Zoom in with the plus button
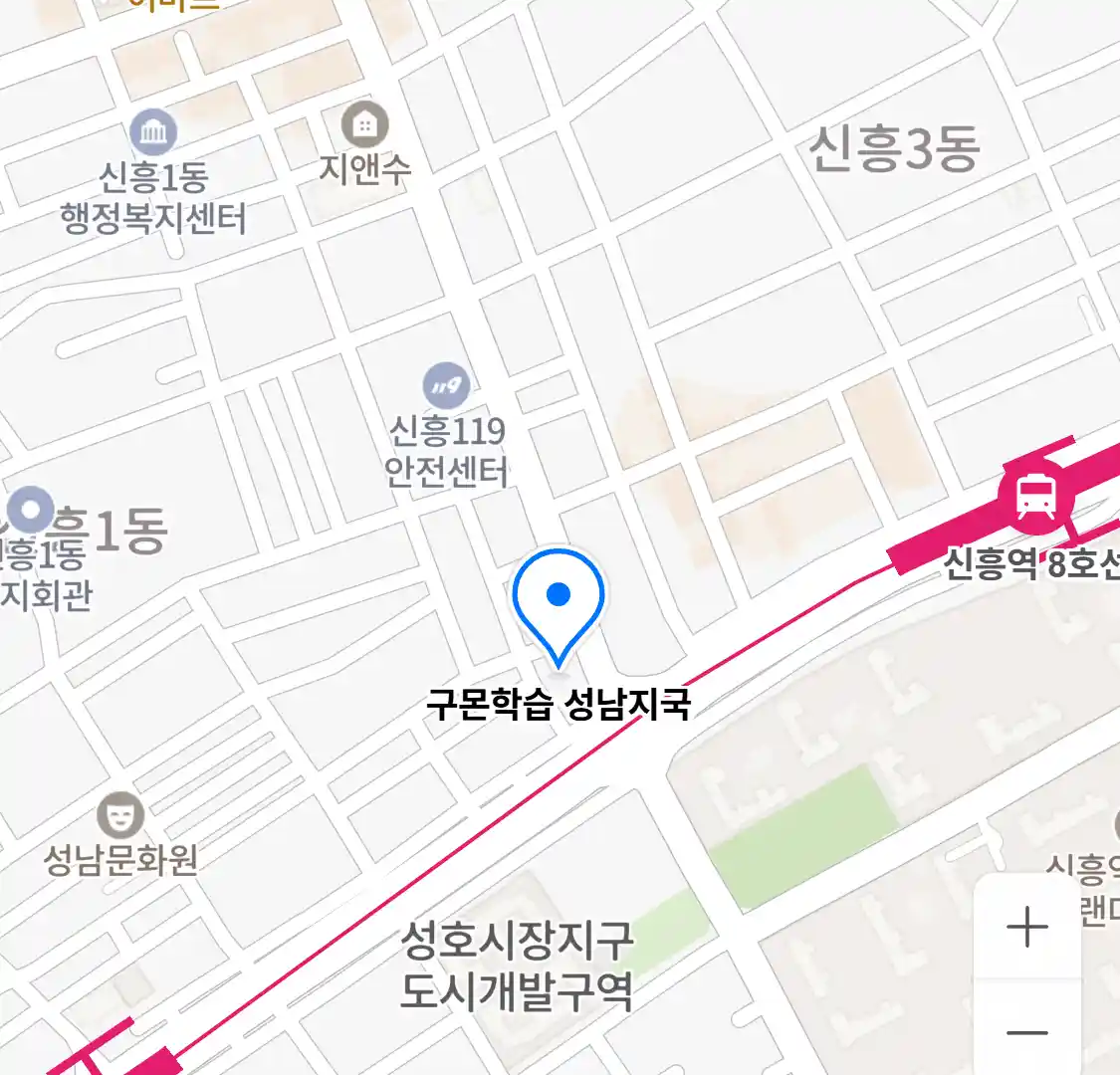This screenshot has height=1075, width=1120. pyautogui.click(x=1026, y=928)
